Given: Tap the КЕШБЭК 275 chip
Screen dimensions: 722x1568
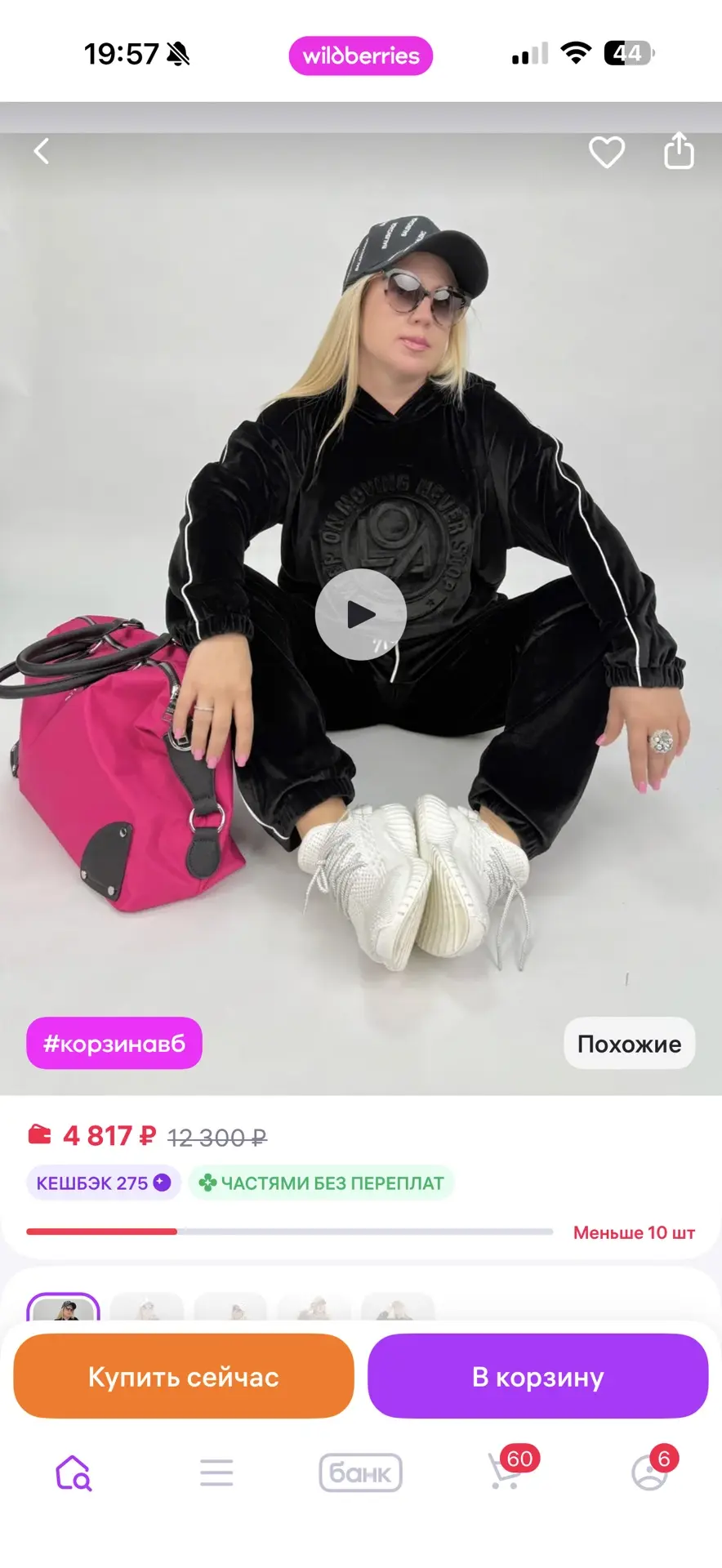Looking at the screenshot, I should click(x=104, y=1183).
